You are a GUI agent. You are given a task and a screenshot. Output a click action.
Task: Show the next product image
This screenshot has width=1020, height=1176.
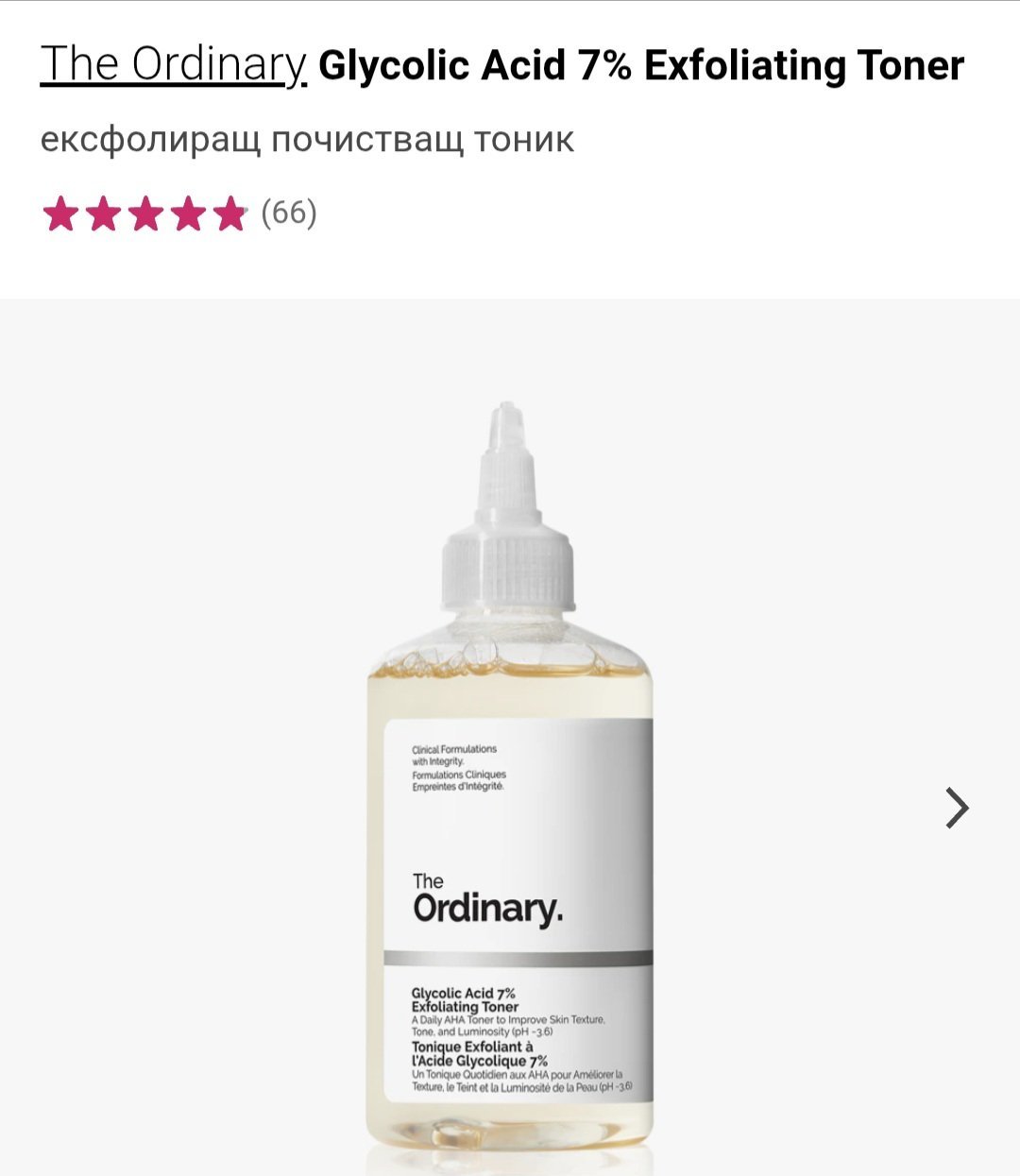957,808
